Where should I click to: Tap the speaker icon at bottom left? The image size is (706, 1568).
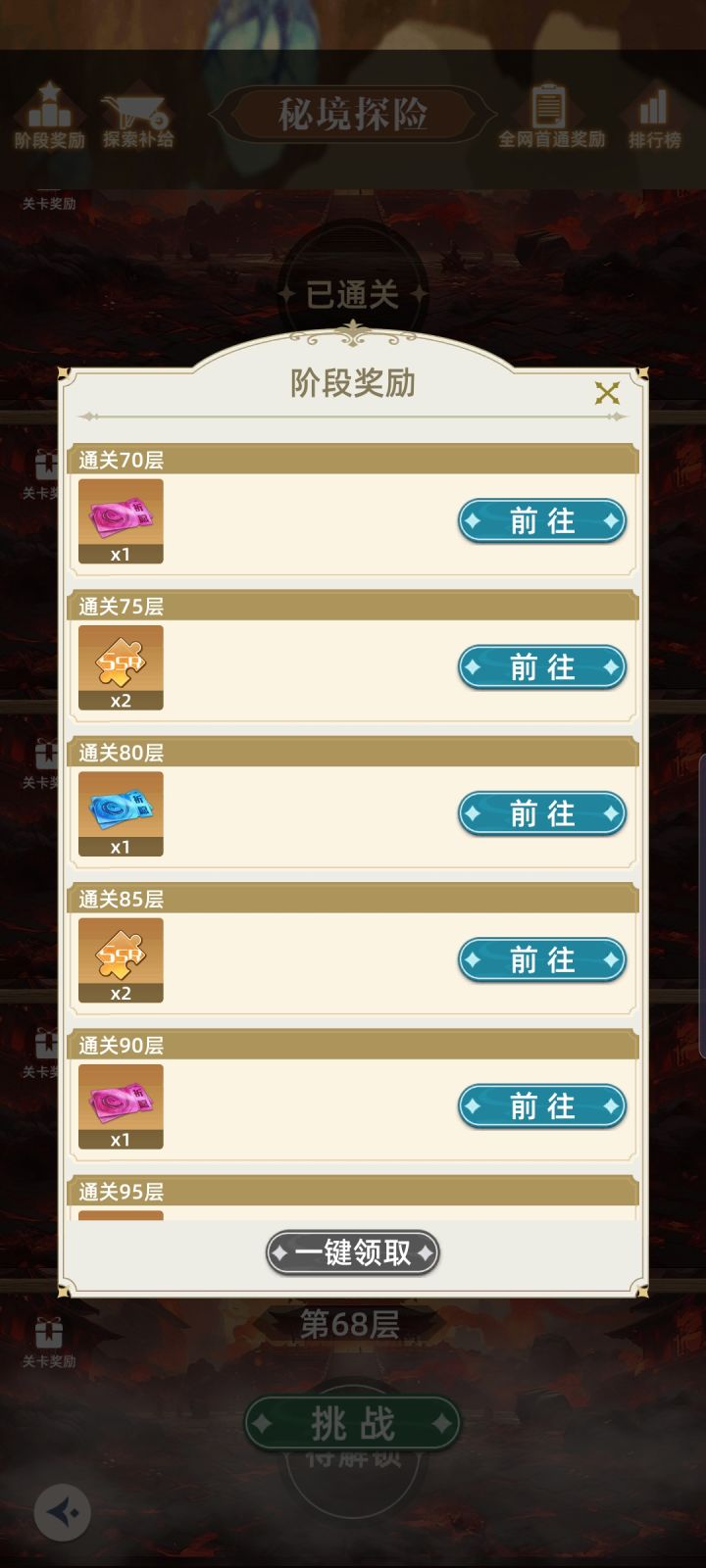pos(61,1514)
